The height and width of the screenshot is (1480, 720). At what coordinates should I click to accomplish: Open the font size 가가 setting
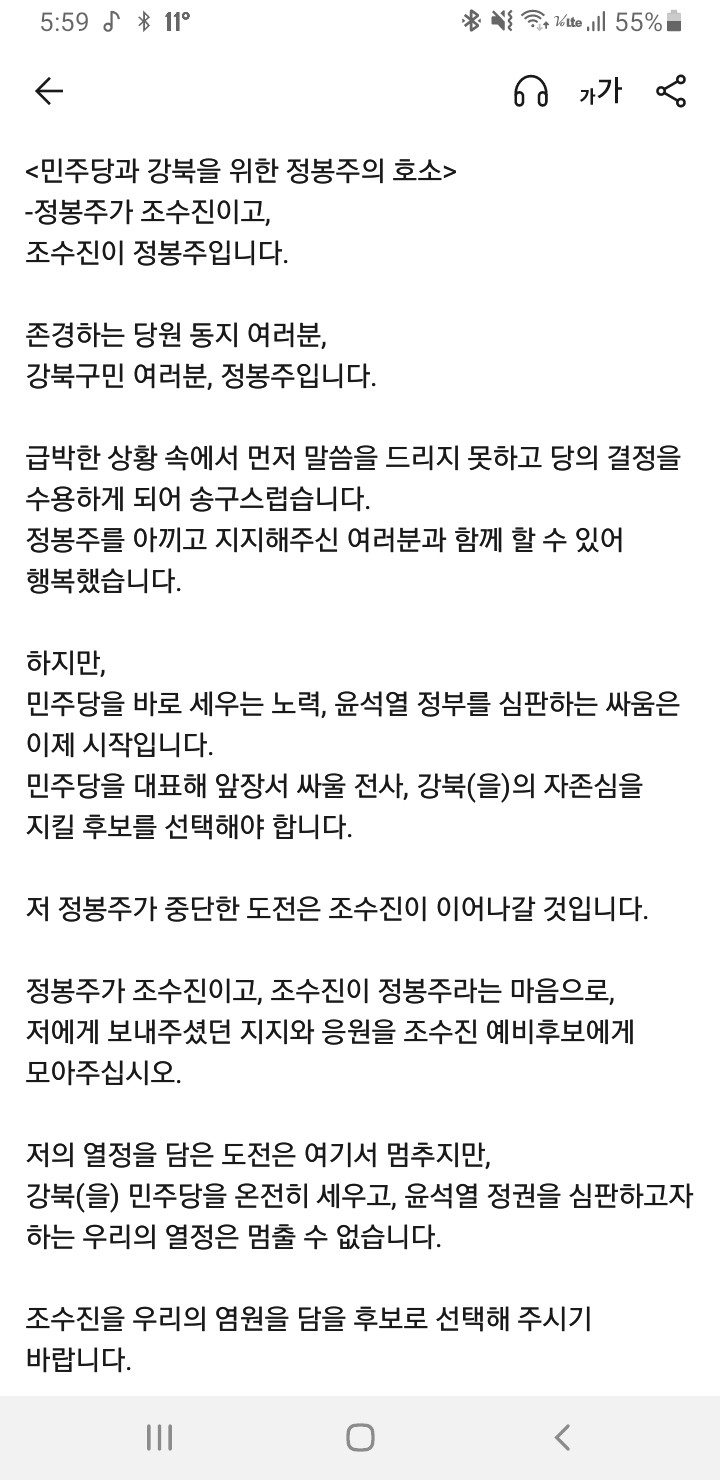click(600, 92)
